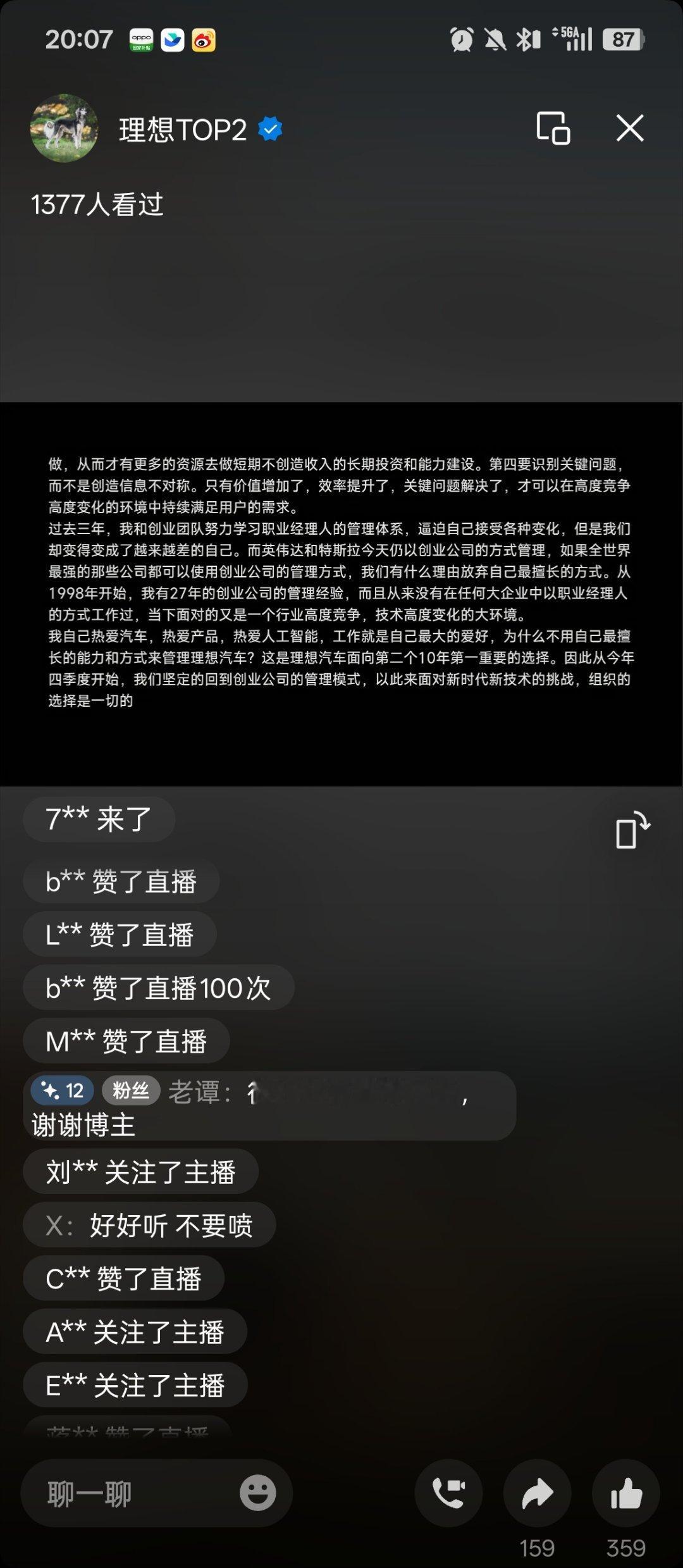Viewport: 683px width, 1568px height.
Task: Tap the streamer name 理想TOP2
Action: (x=181, y=128)
